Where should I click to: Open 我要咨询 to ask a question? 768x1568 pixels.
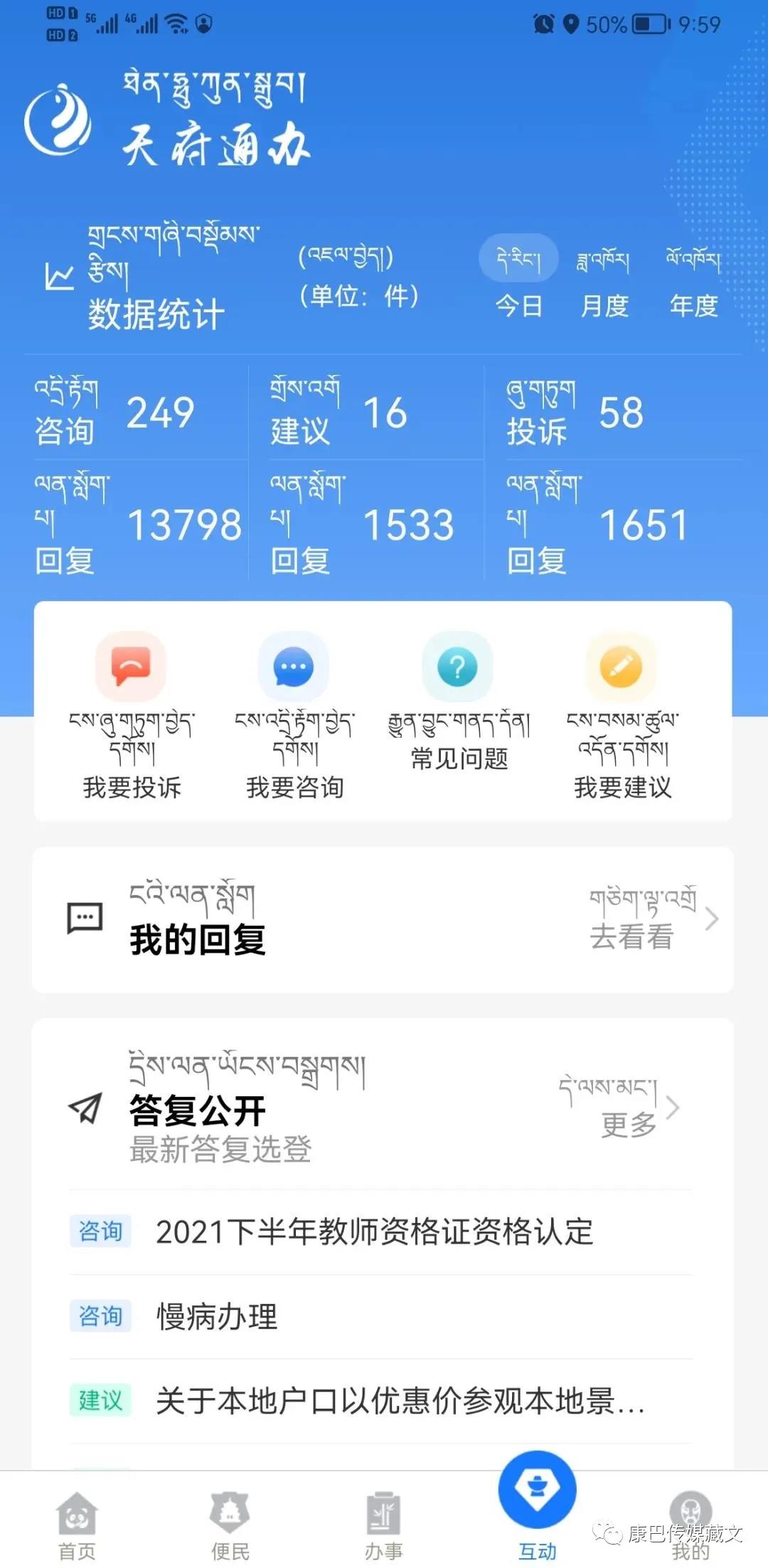(294, 716)
